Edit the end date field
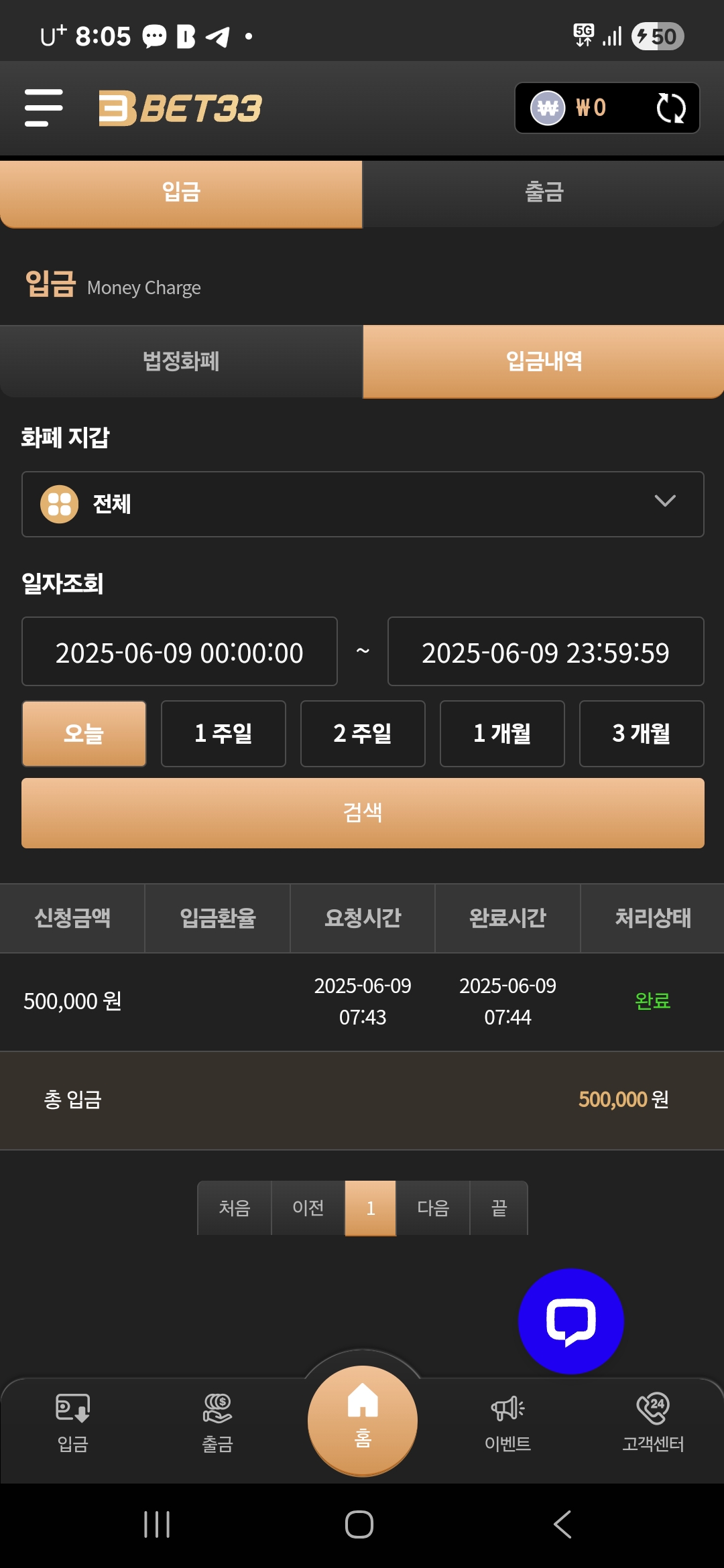Viewport: 724px width, 1568px height. (x=545, y=652)
